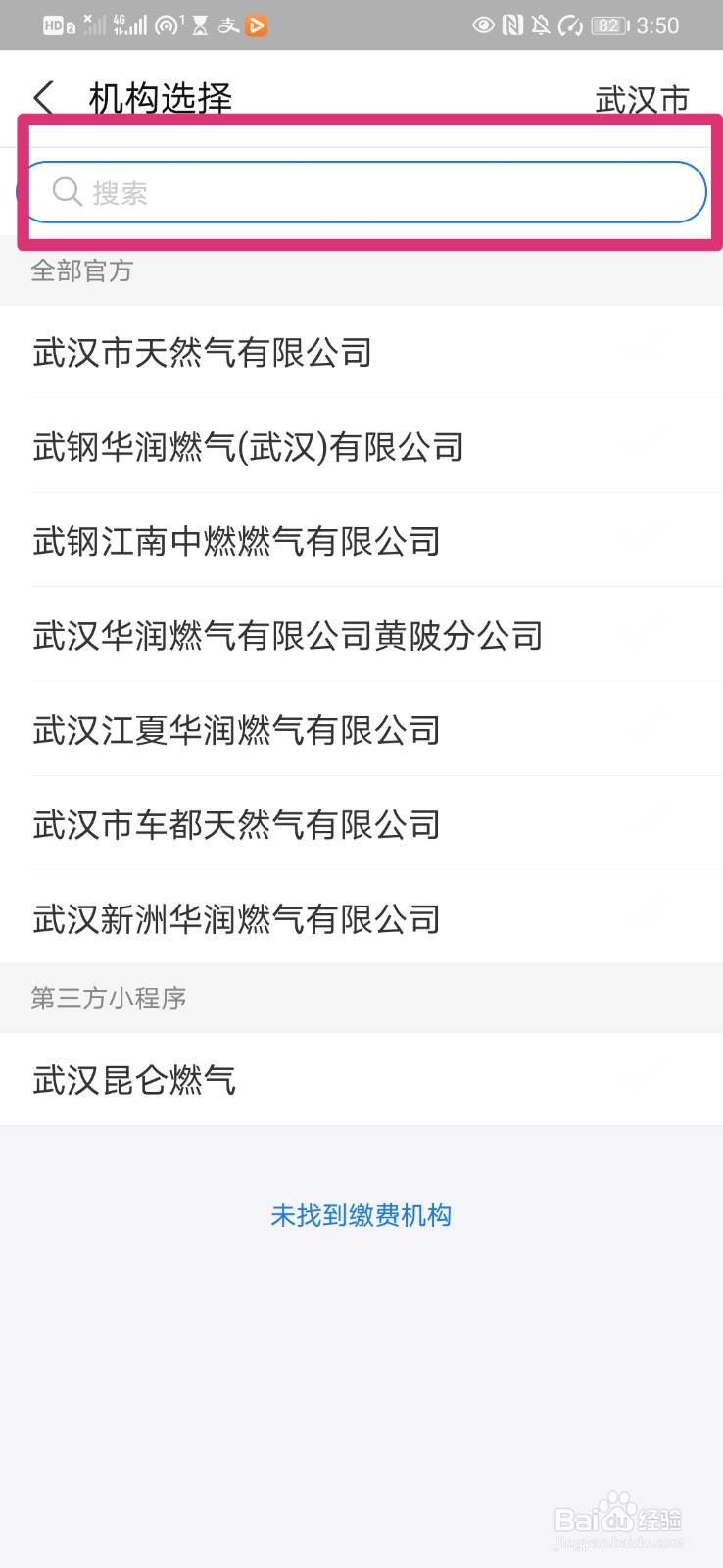Select the 武汉昆仑燃气 mini program
The width and height of the screenshot is (723, 1568).
(x=134, y=1080)
